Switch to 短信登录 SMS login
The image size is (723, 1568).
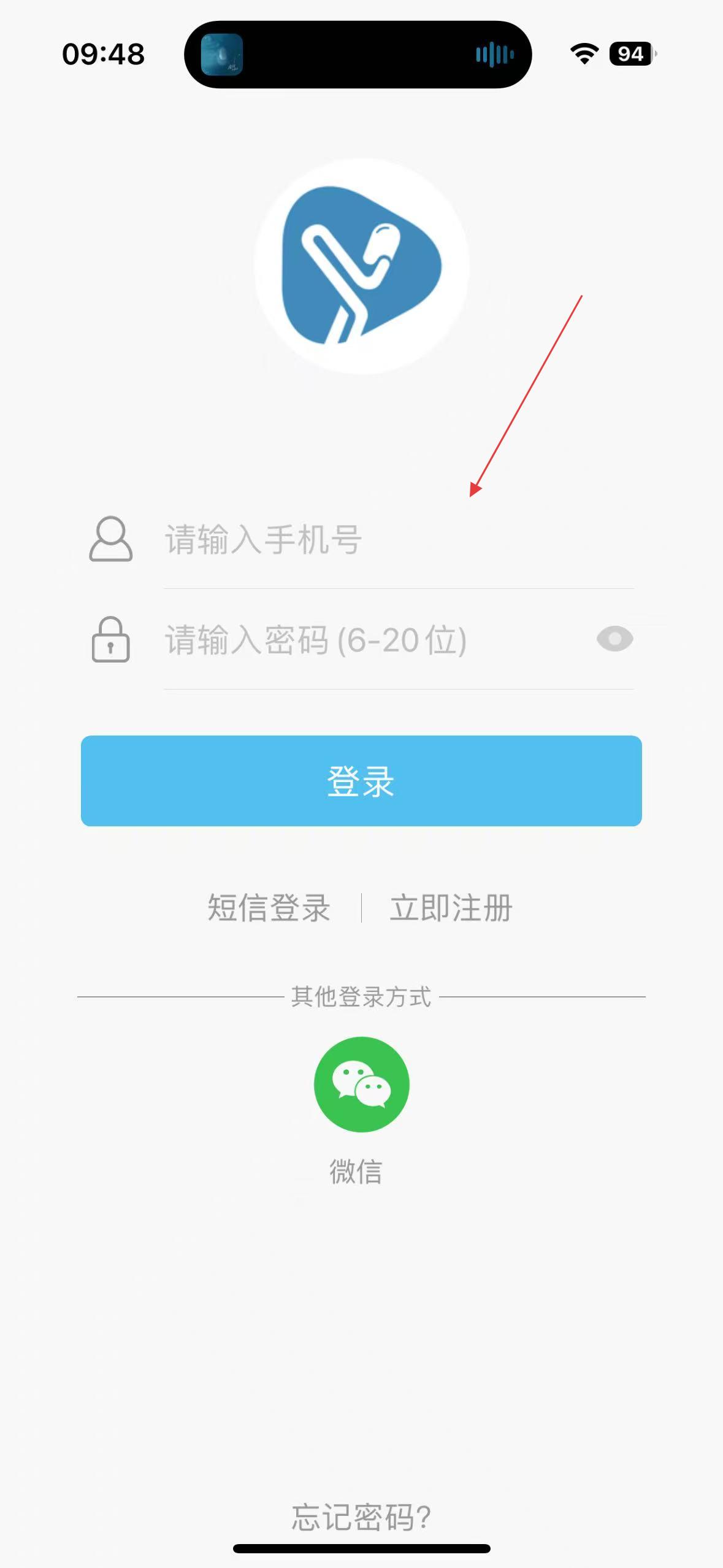point(269,908)
